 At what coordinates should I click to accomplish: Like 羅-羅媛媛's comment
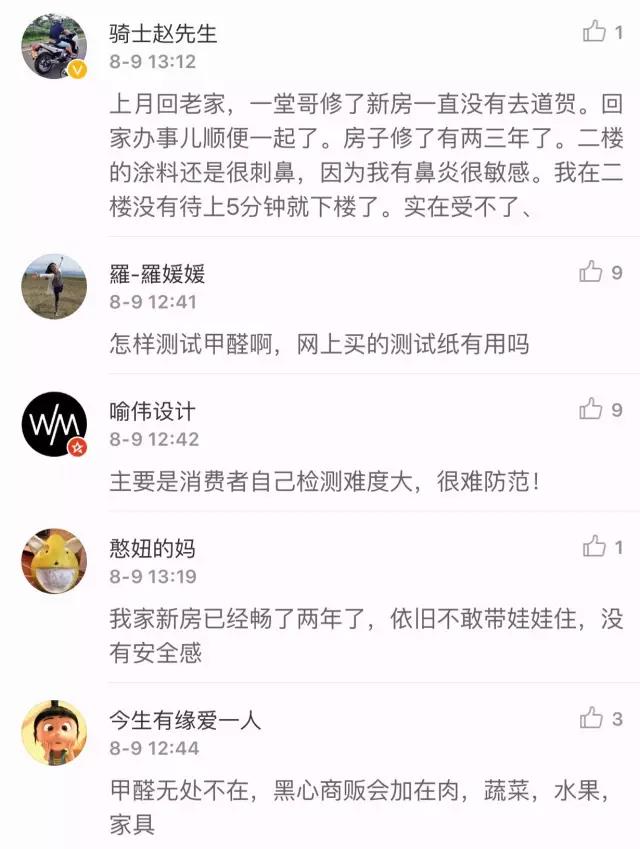591,271
